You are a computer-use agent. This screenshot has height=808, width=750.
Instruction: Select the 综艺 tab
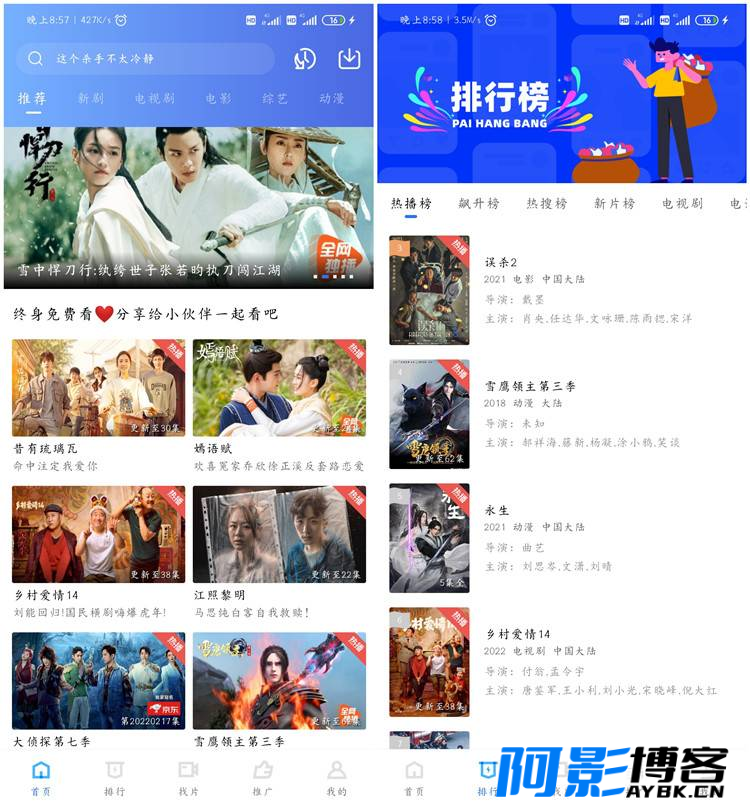276,99
